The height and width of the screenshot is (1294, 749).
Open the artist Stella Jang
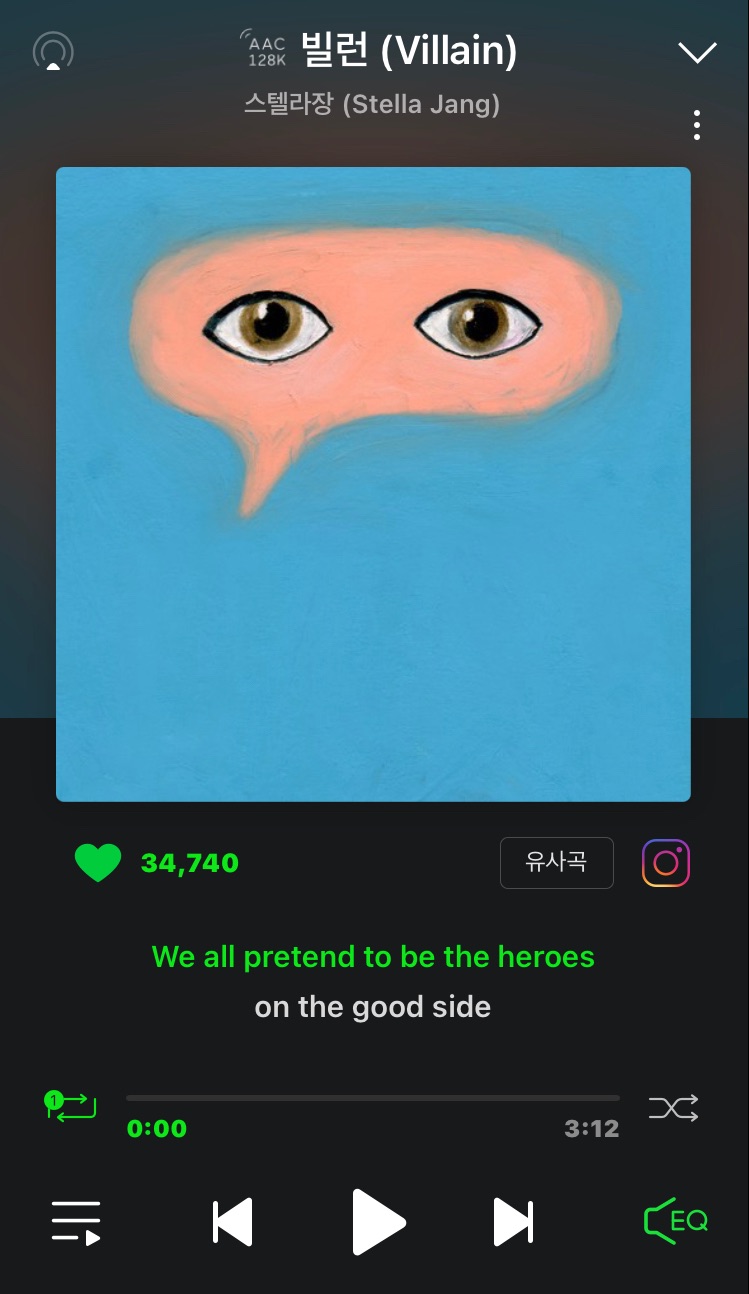coord(372,103)
